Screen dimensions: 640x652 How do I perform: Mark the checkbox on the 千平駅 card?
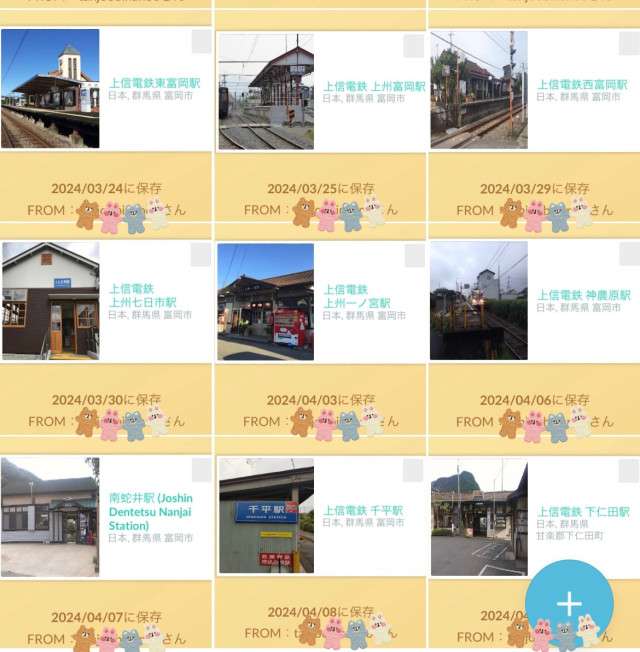(414, 470)
